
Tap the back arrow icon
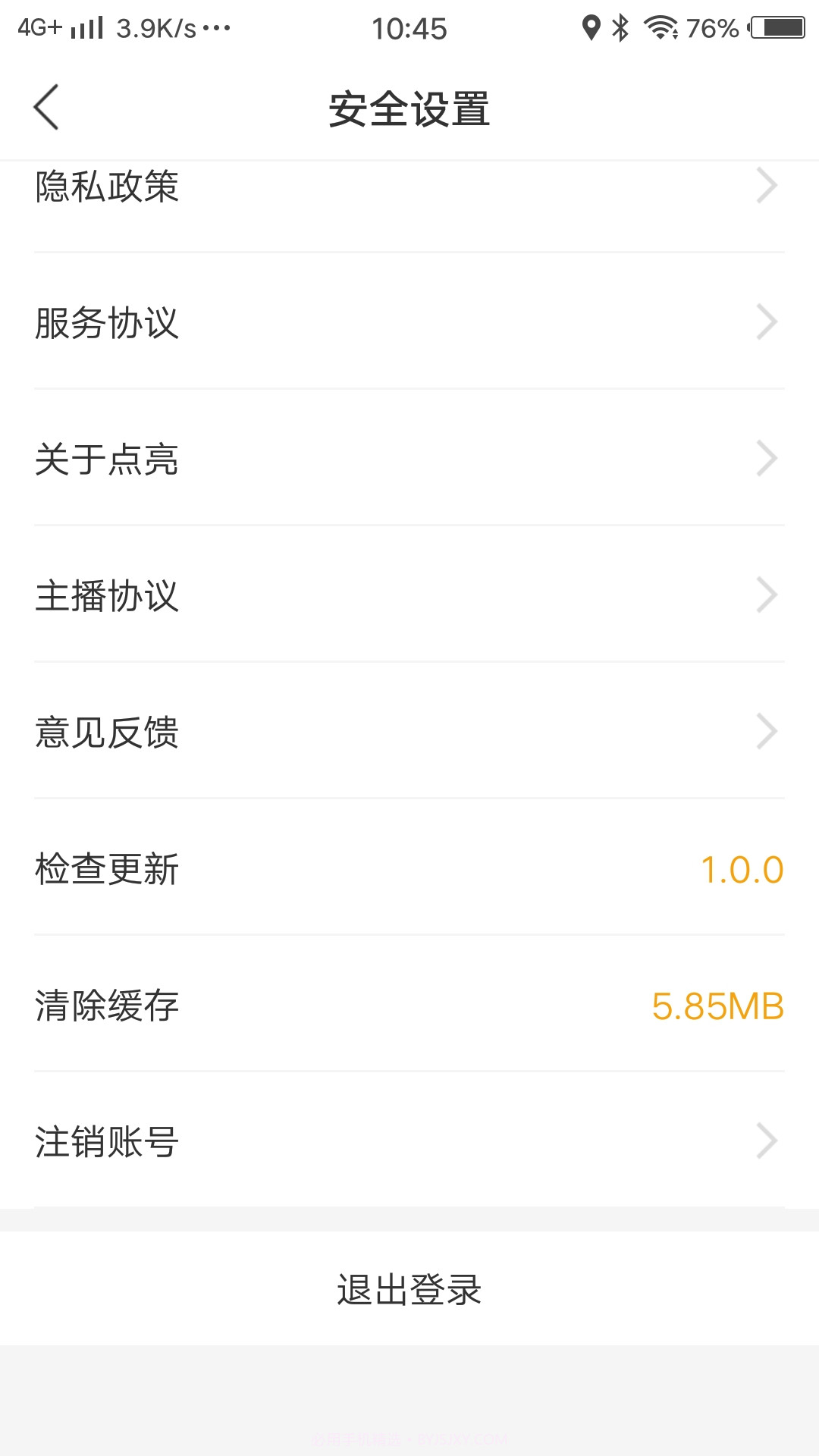coord(47,106)
